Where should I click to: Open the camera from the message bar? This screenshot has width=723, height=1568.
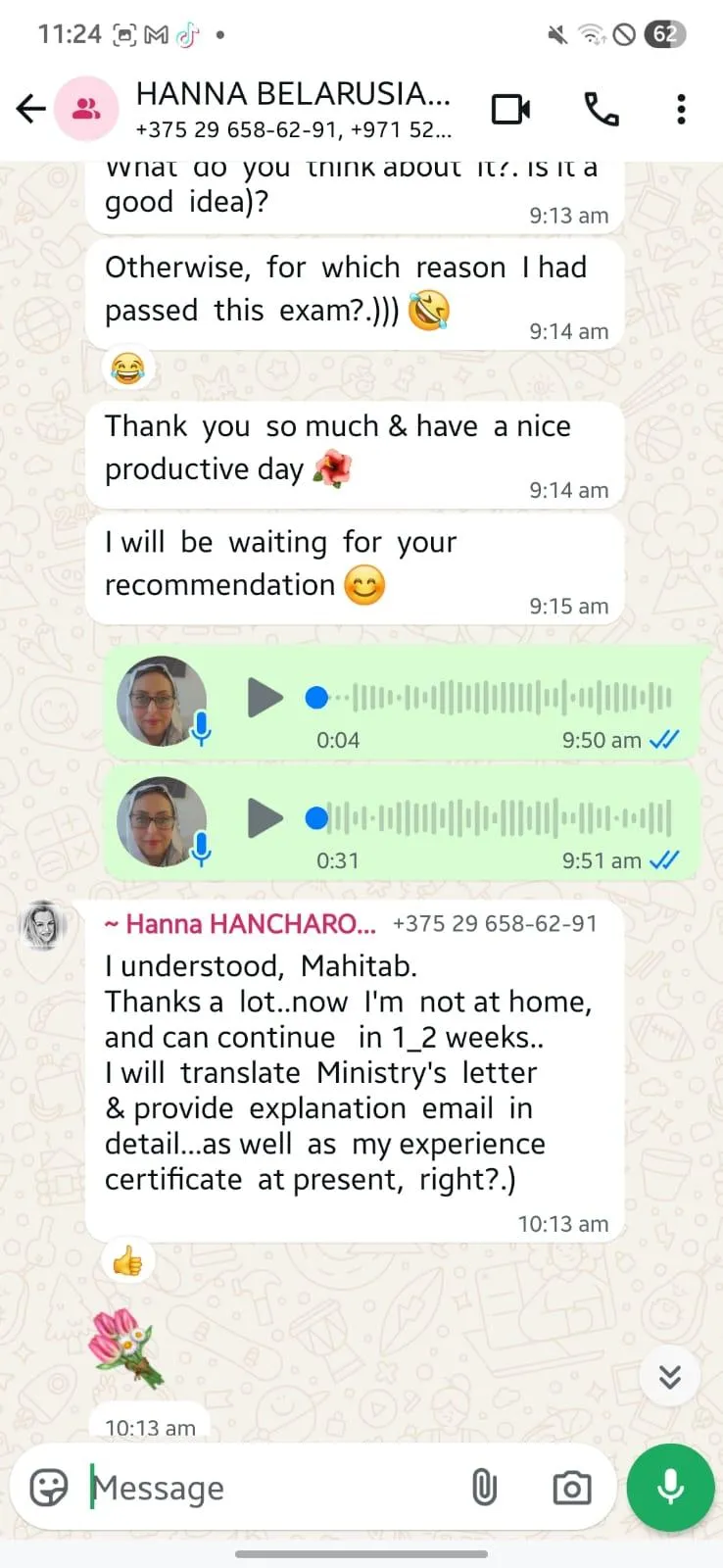572,1488
